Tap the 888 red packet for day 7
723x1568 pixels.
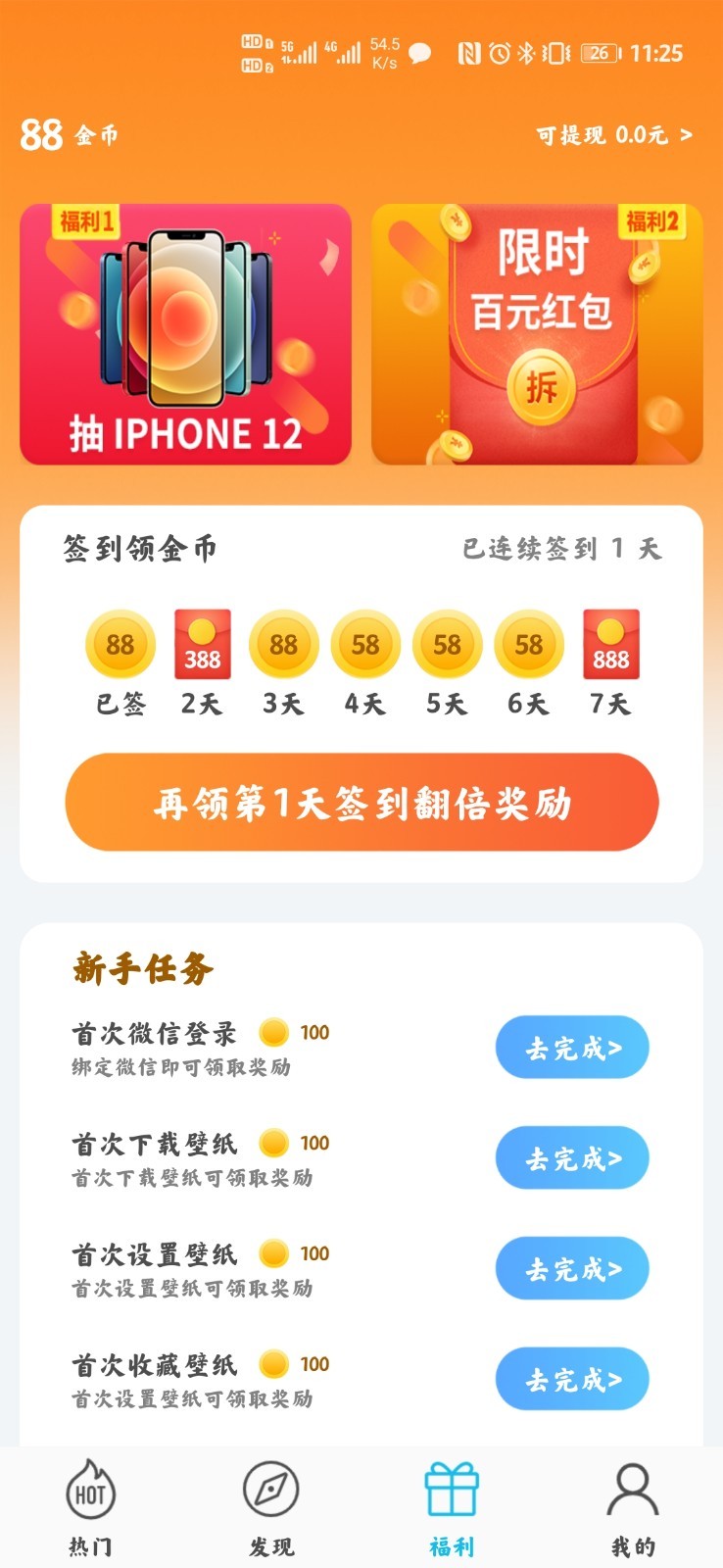point(609,645)
